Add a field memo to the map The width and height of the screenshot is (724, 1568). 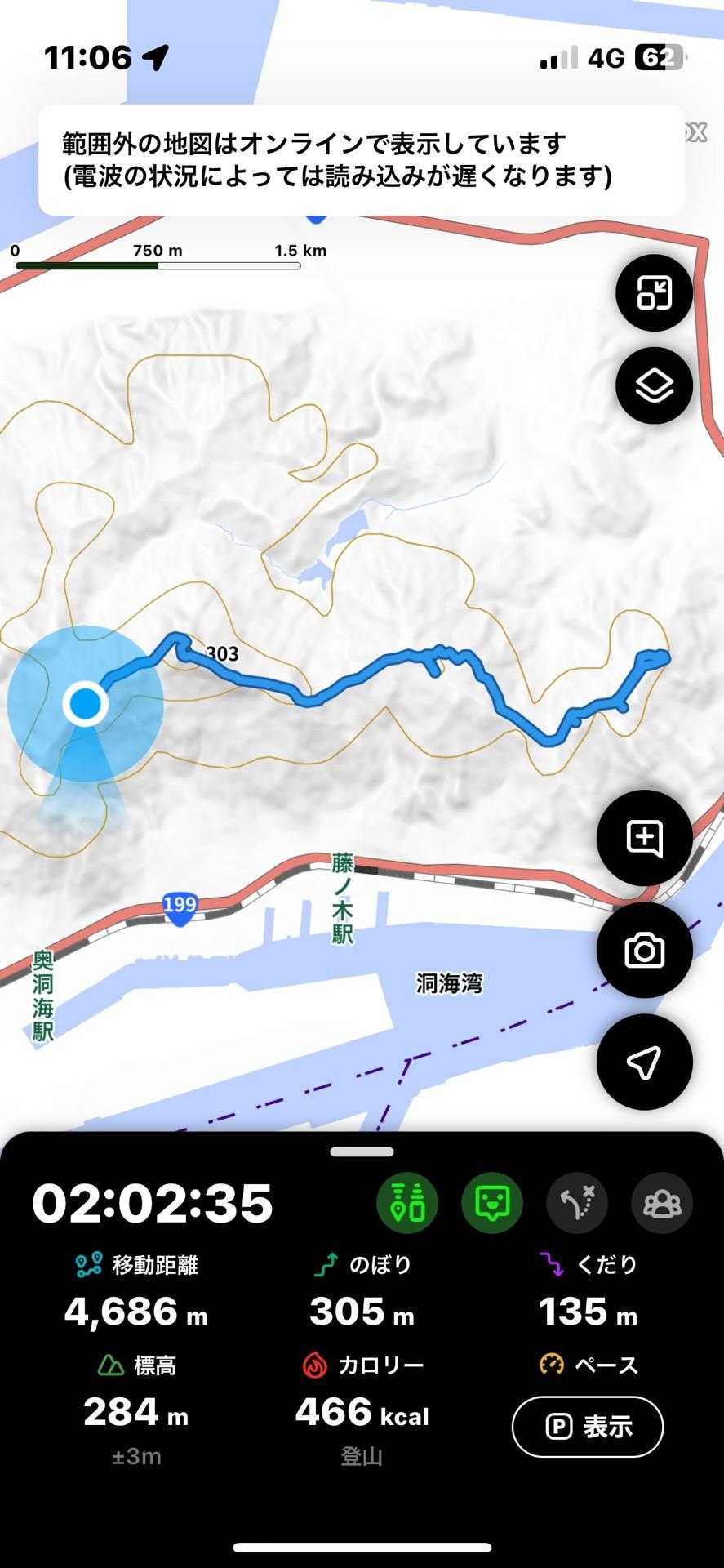pos(644,838)
